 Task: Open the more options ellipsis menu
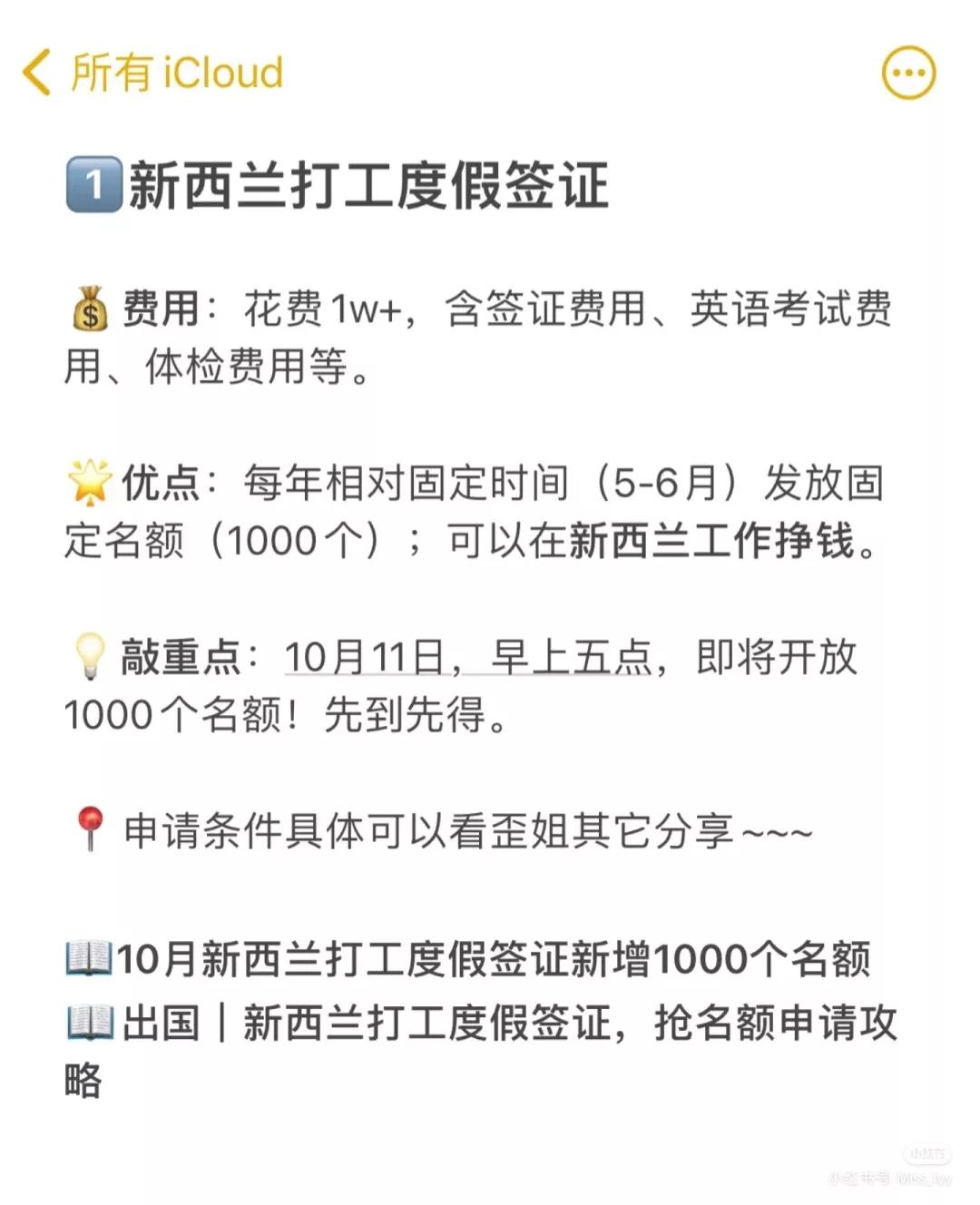tap(908, 73)
